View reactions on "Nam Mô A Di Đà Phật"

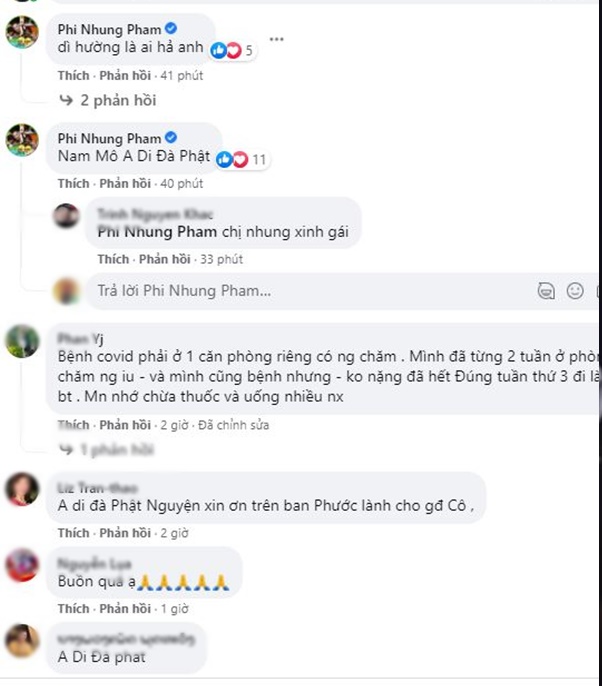coord(242,159)
